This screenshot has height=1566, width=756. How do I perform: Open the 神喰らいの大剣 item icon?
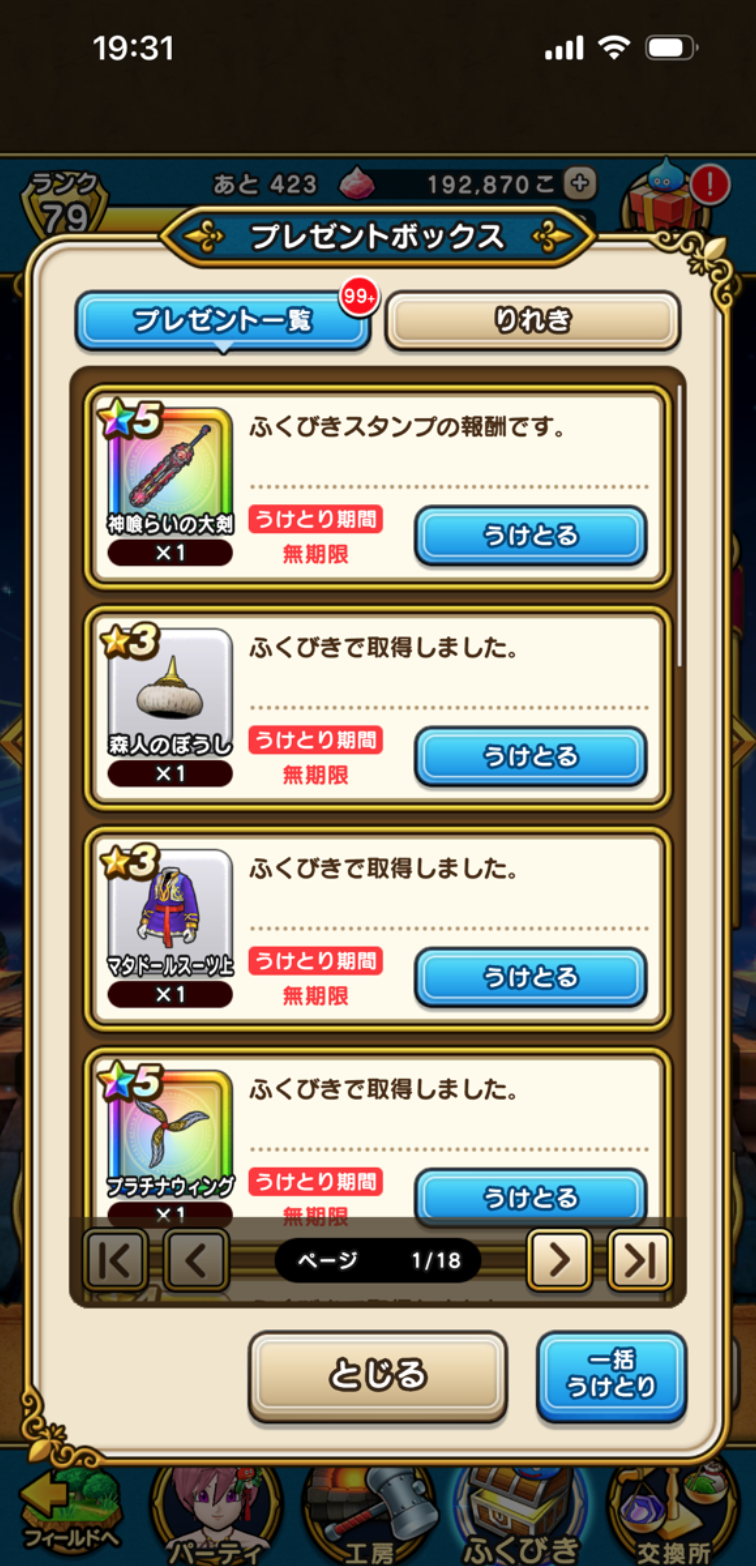pyautogui.click(x=169, y=470)
